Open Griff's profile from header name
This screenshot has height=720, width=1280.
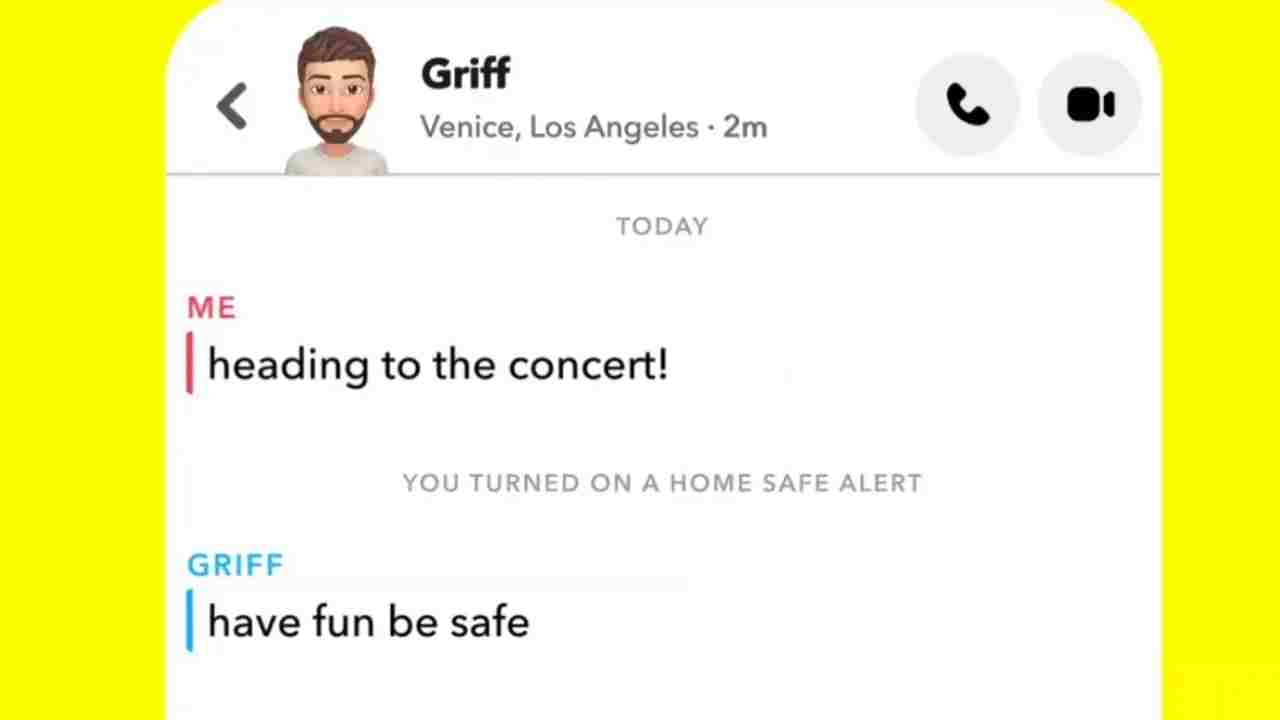(466, 75)
